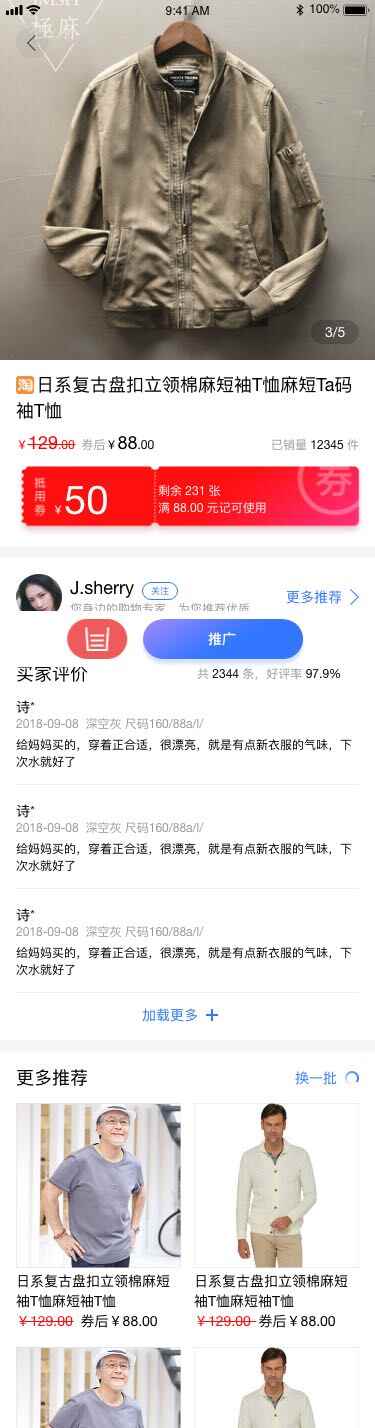The width and height of the screenshot is (375, 1428).
Task: Open the jacket product image gallery
Action: coord(187,180)
